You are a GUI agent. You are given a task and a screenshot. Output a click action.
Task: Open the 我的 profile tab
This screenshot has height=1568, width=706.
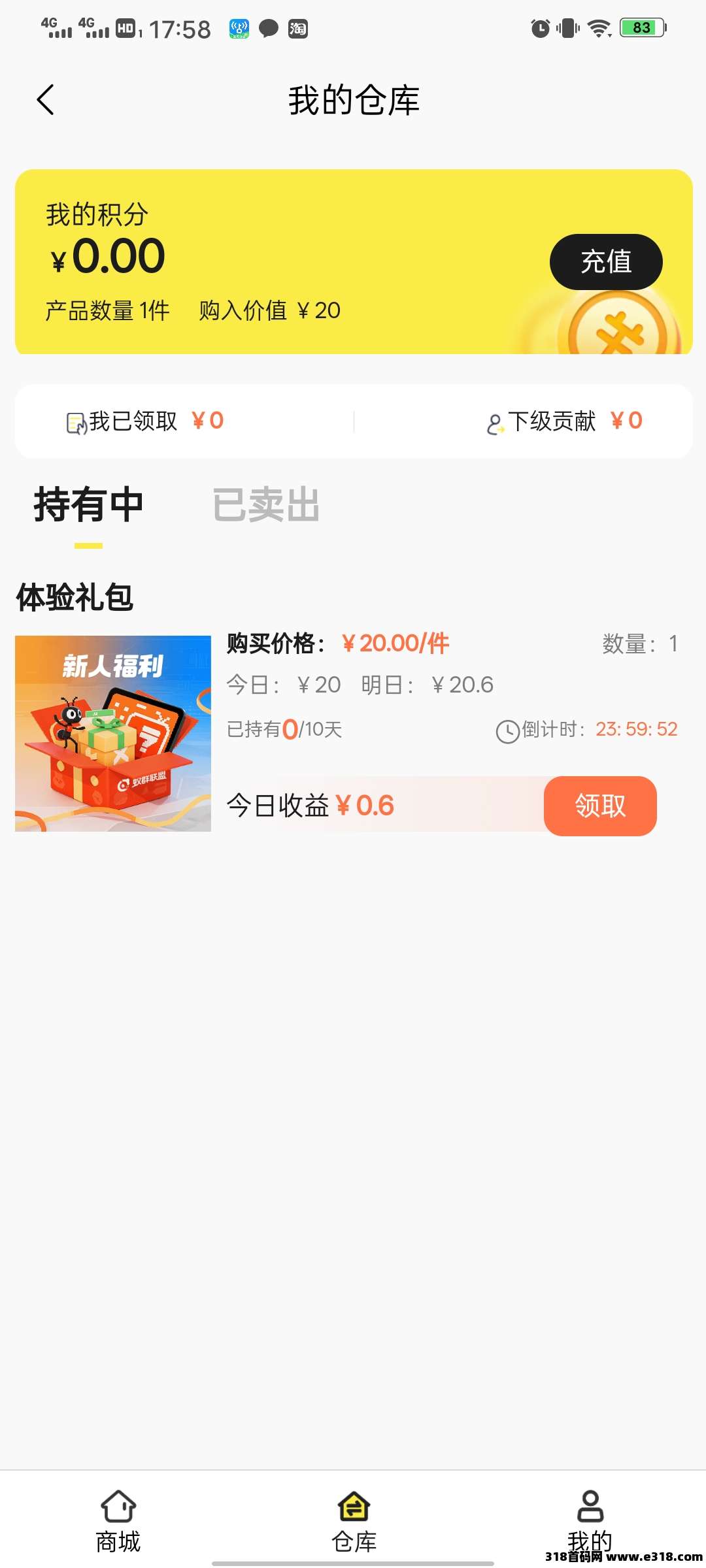[590, 1521]
